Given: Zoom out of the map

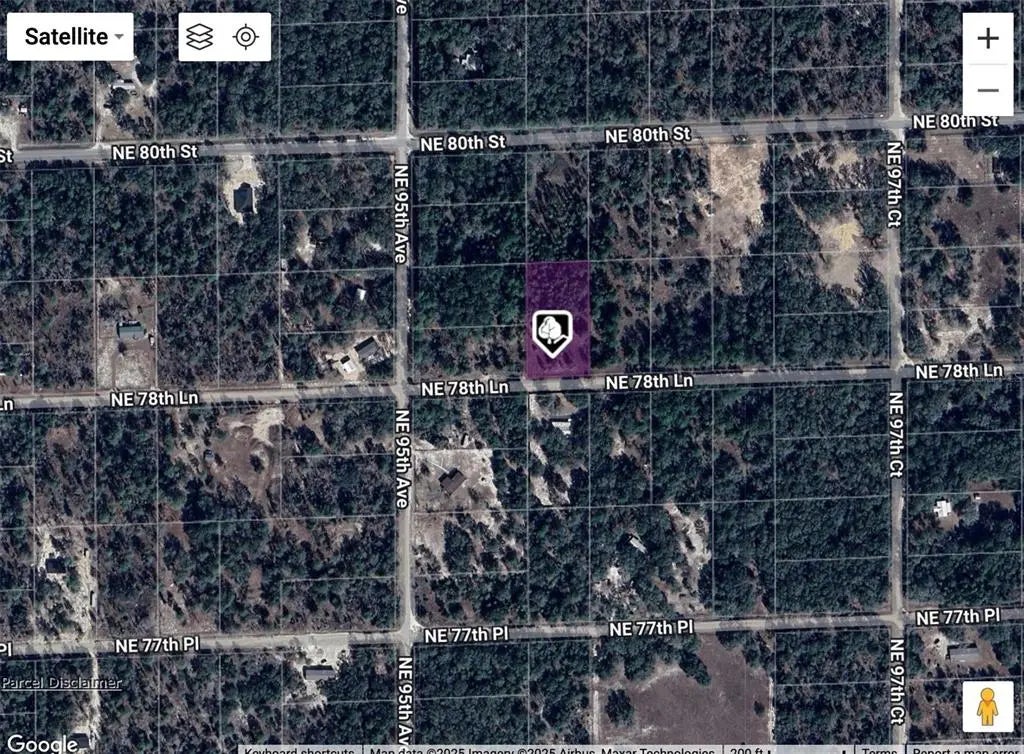Looking at the screenshot, I should pyautogui.click(x=988, y=90).
